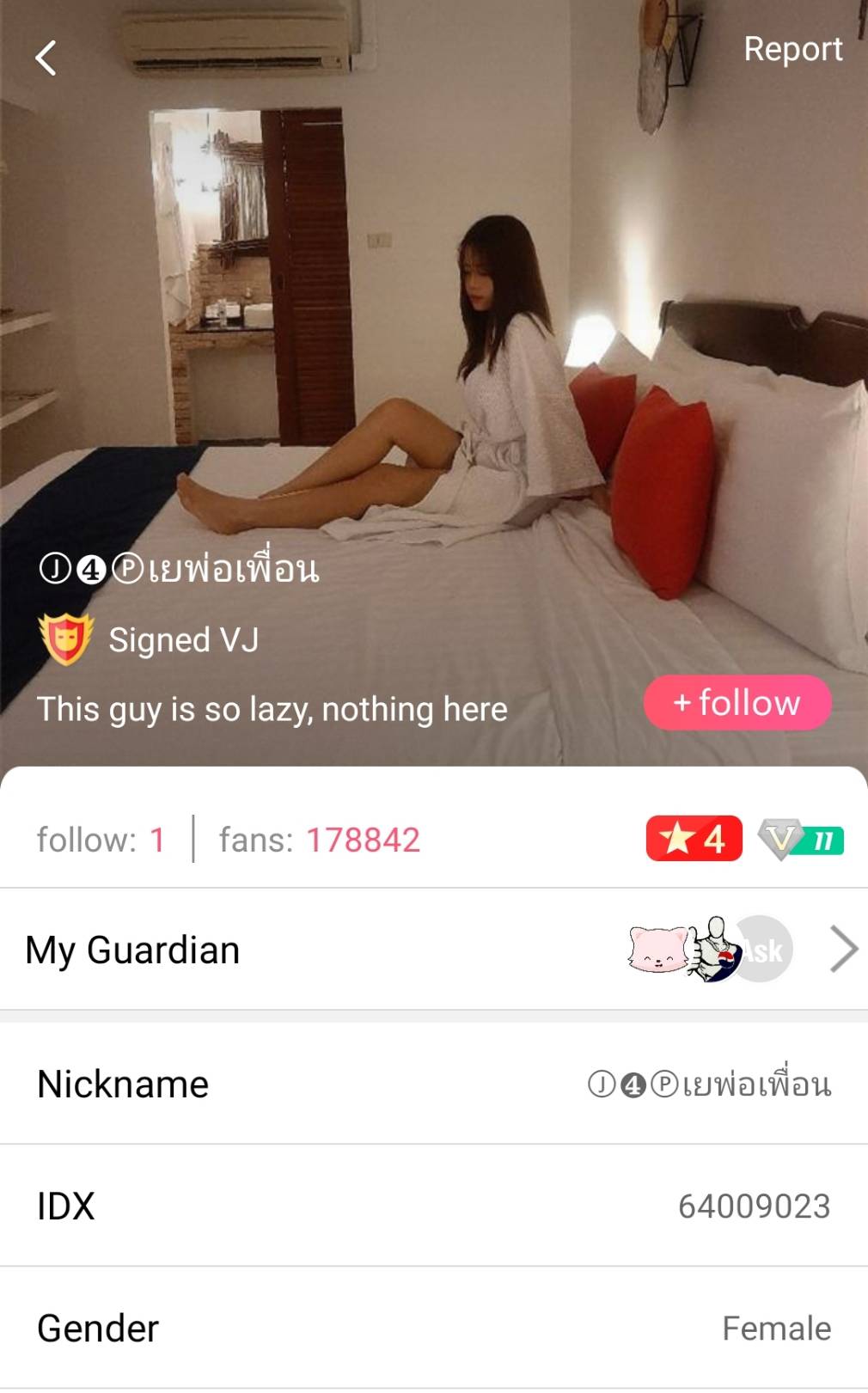The image size is (868, 1393).
Task: Follow this Signed VJ
Action: coord(737,703)
